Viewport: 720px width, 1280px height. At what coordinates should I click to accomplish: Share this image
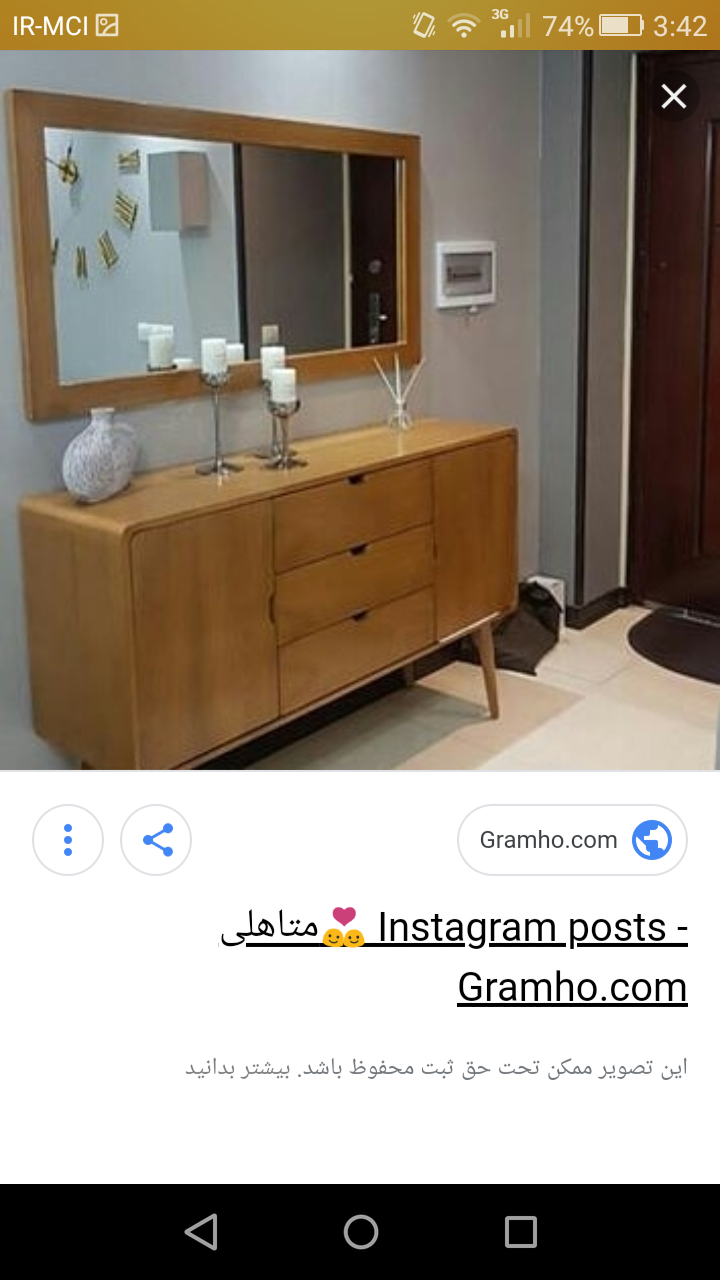coord(156,840)
